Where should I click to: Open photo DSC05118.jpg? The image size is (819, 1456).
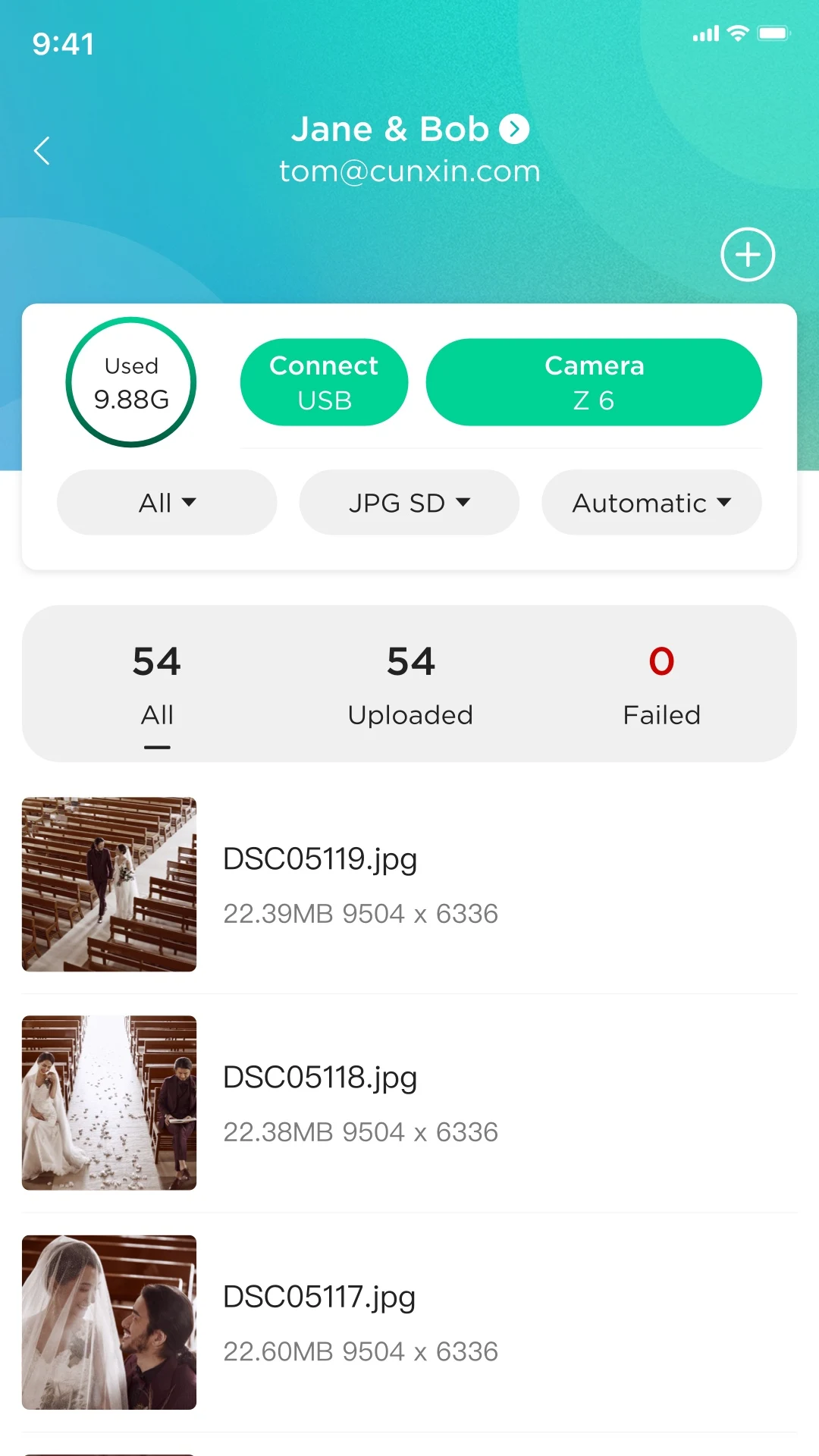tap(409, 1103)
